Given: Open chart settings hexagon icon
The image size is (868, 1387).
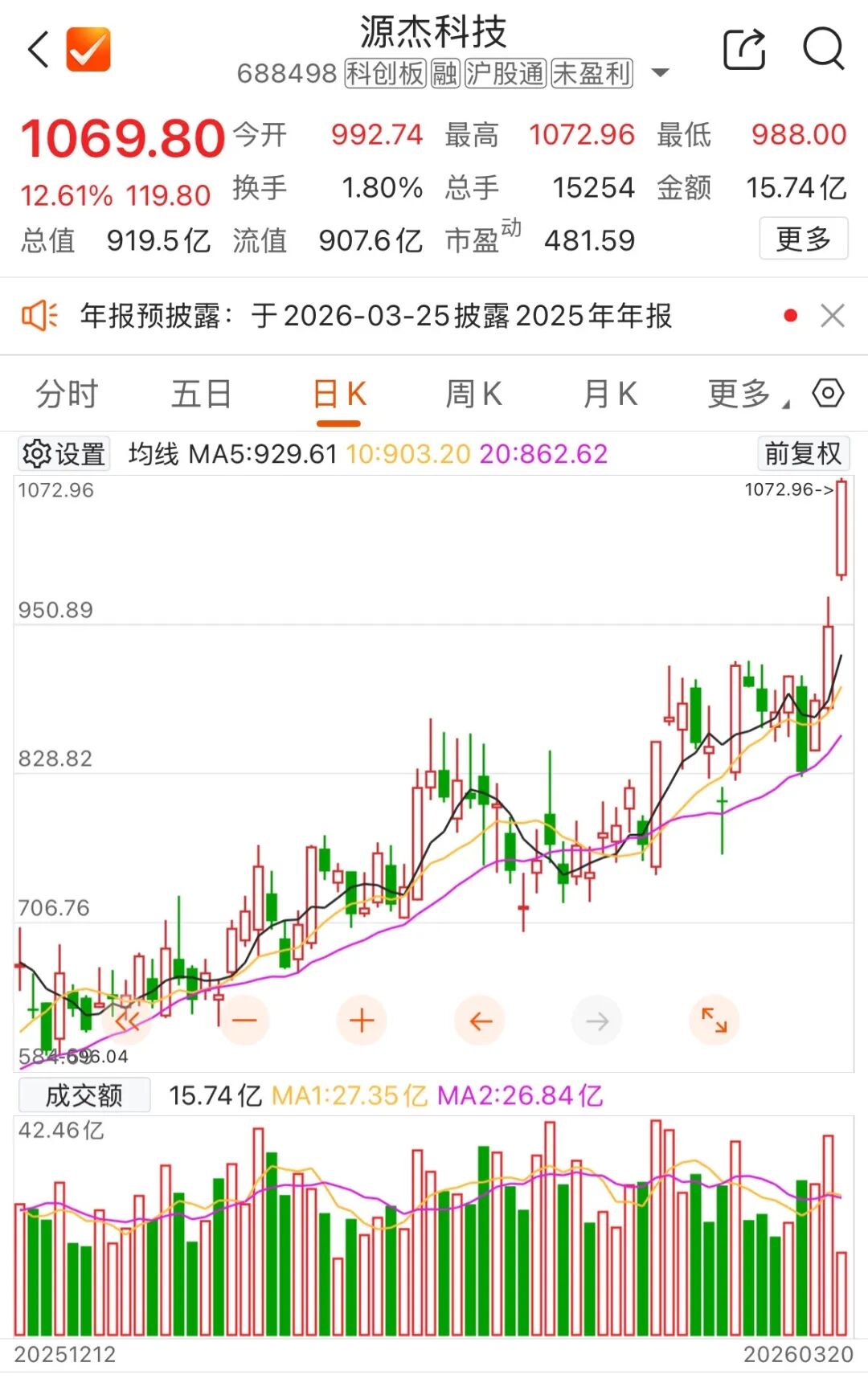Looking at the screenshot, I should click(x=828, y=394).
